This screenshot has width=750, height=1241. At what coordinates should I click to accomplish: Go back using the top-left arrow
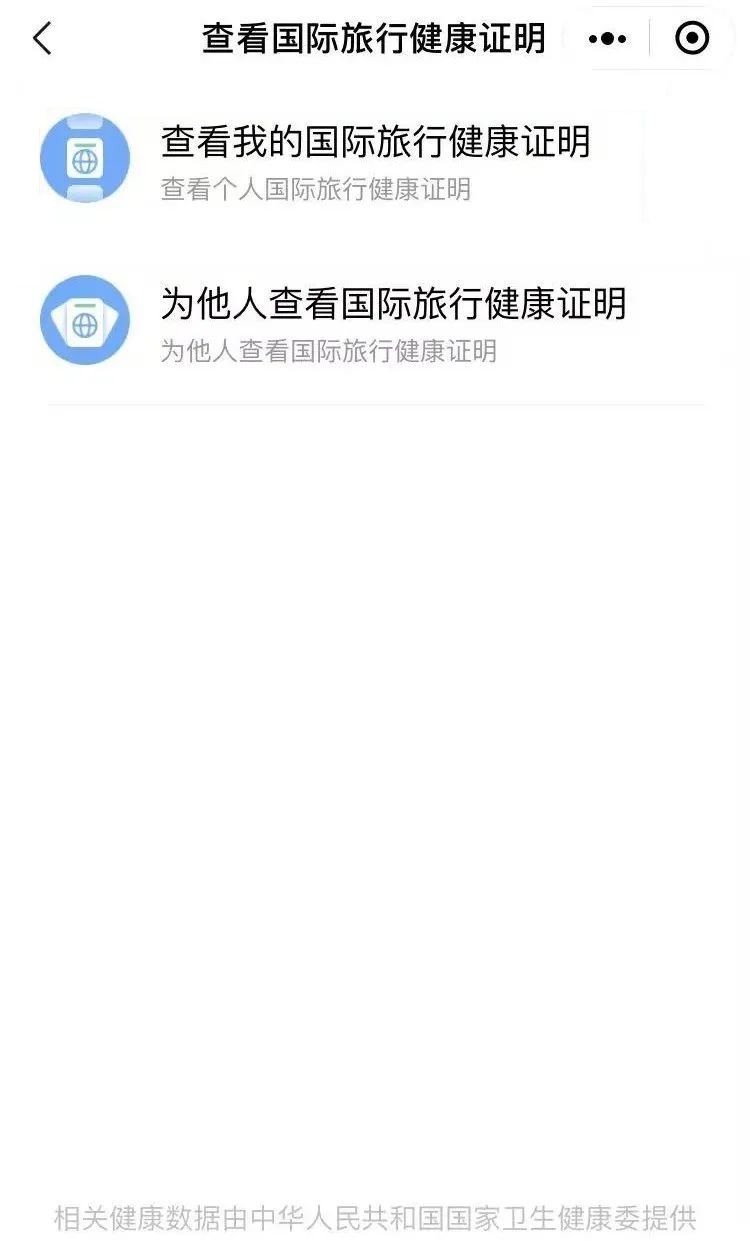coord(41,39)
